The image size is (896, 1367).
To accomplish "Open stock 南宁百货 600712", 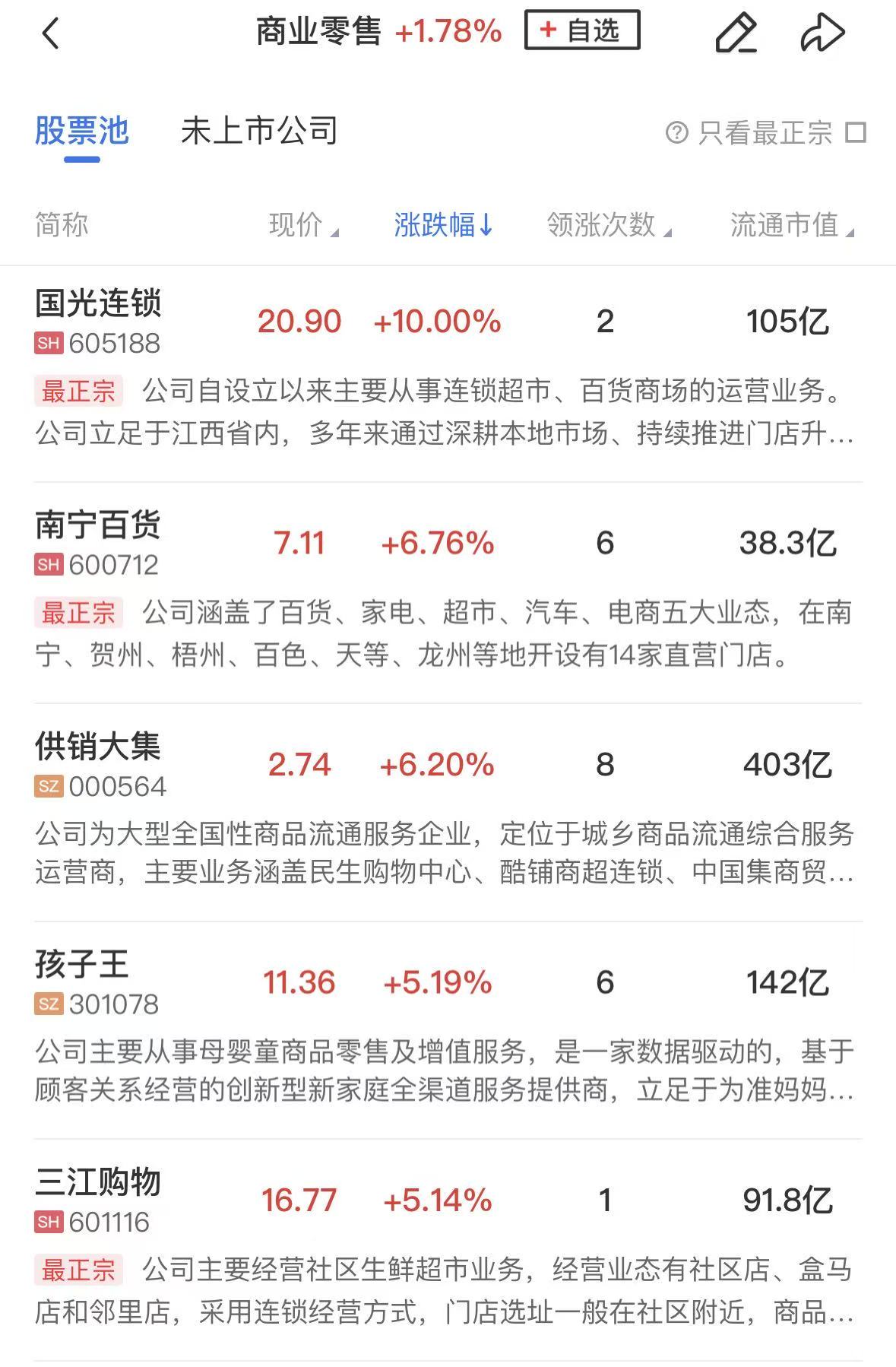I will tap(99, 543).
